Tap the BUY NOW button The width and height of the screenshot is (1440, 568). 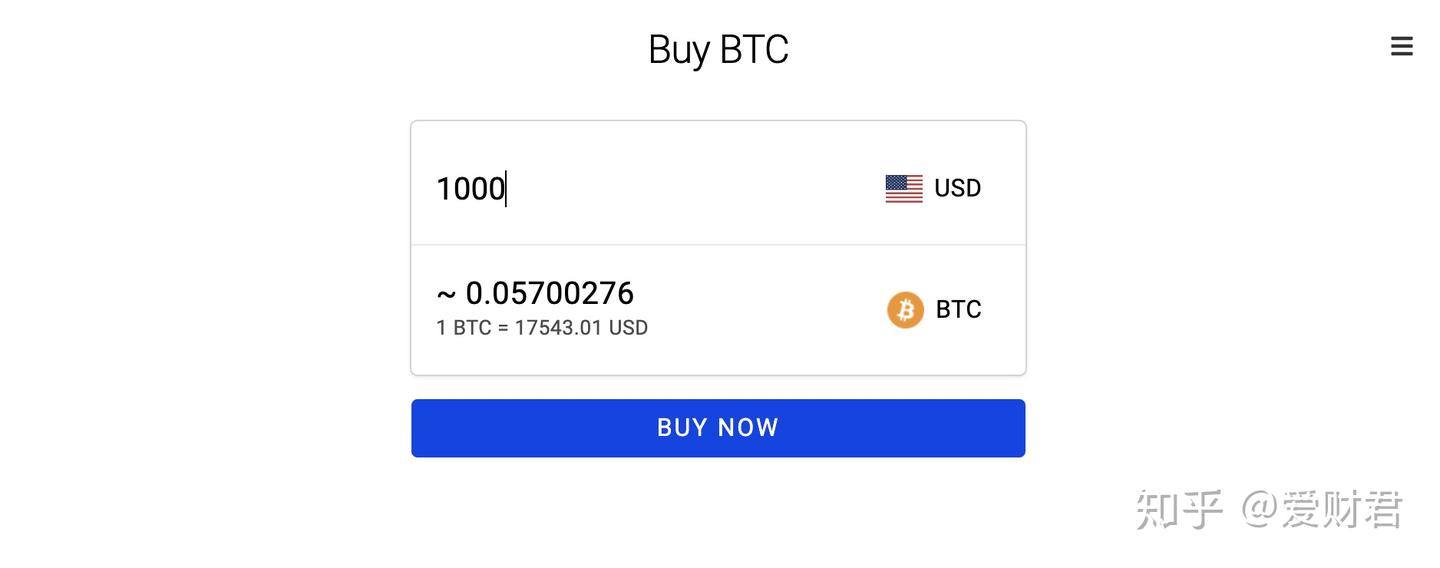[x=718, y=428]
